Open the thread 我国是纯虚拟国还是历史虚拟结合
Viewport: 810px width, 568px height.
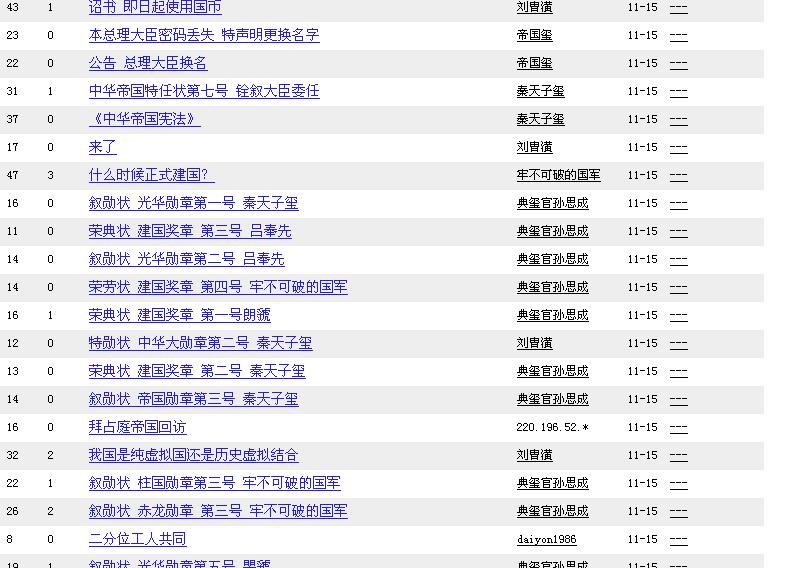[x=194, y=455]
